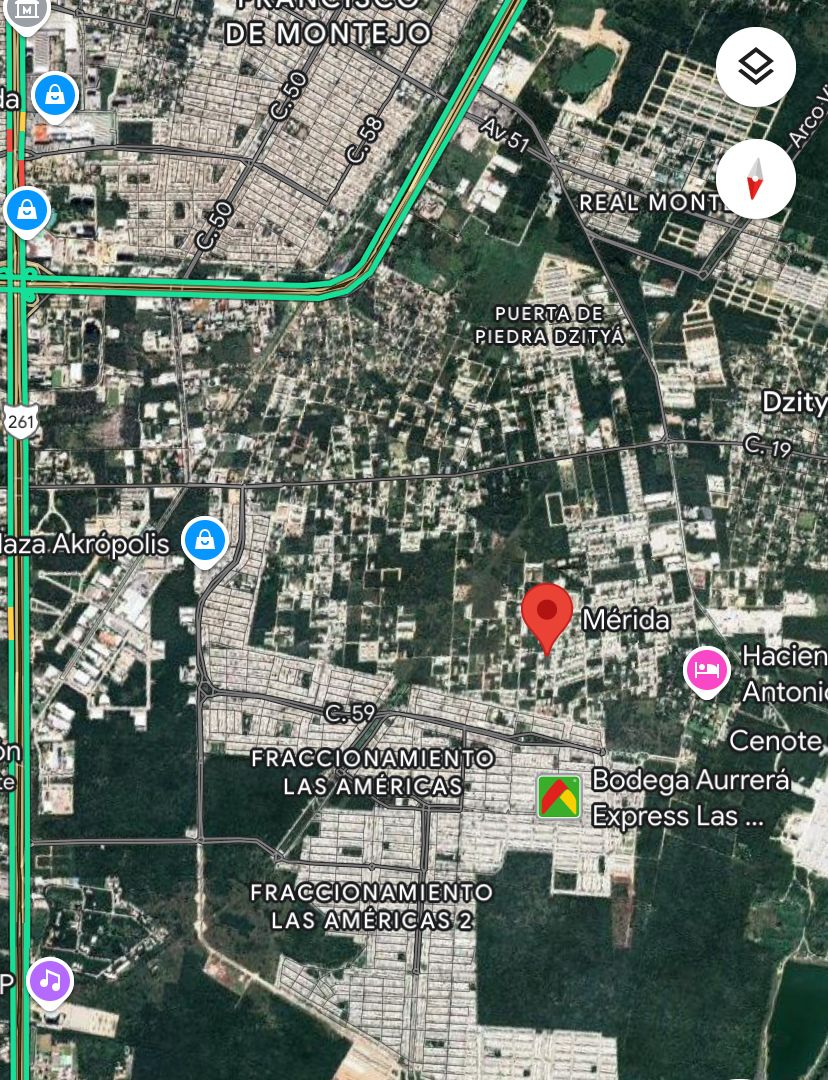Open Bodega Aurrerá Express place marker
This screenshot has height=1080, width=828.
pos(559,796)
